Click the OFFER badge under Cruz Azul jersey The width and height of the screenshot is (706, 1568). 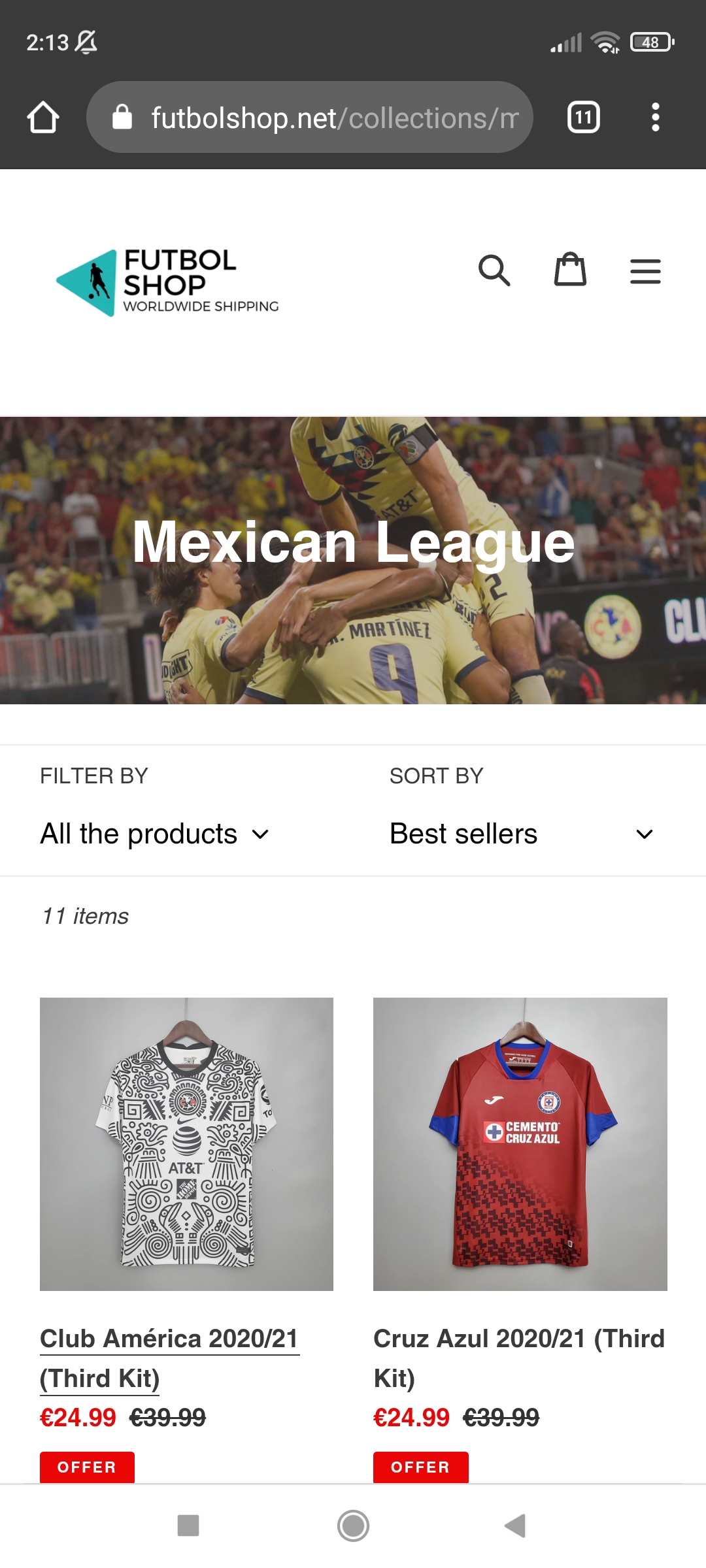[420, 1467]
